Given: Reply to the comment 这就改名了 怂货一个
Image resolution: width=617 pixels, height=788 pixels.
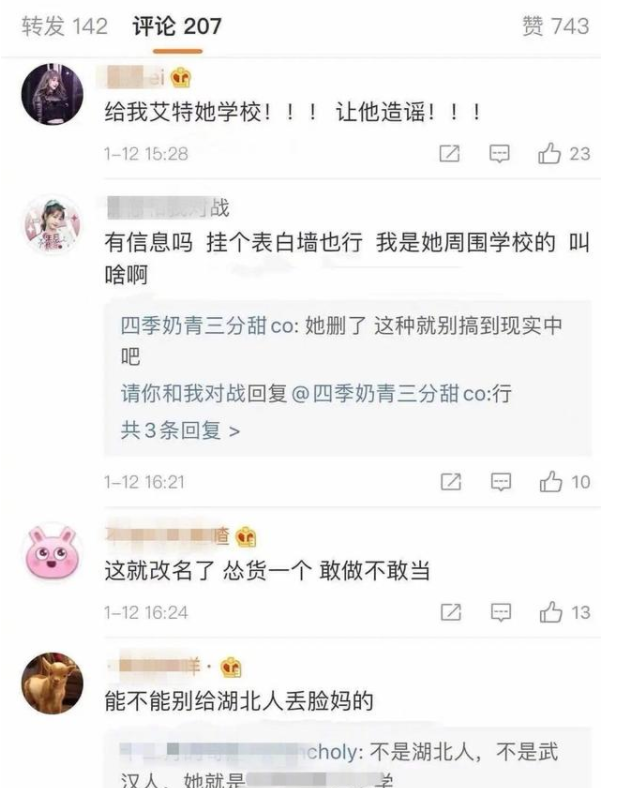Looking at the screenshot, I should click(x=499, y=612).
